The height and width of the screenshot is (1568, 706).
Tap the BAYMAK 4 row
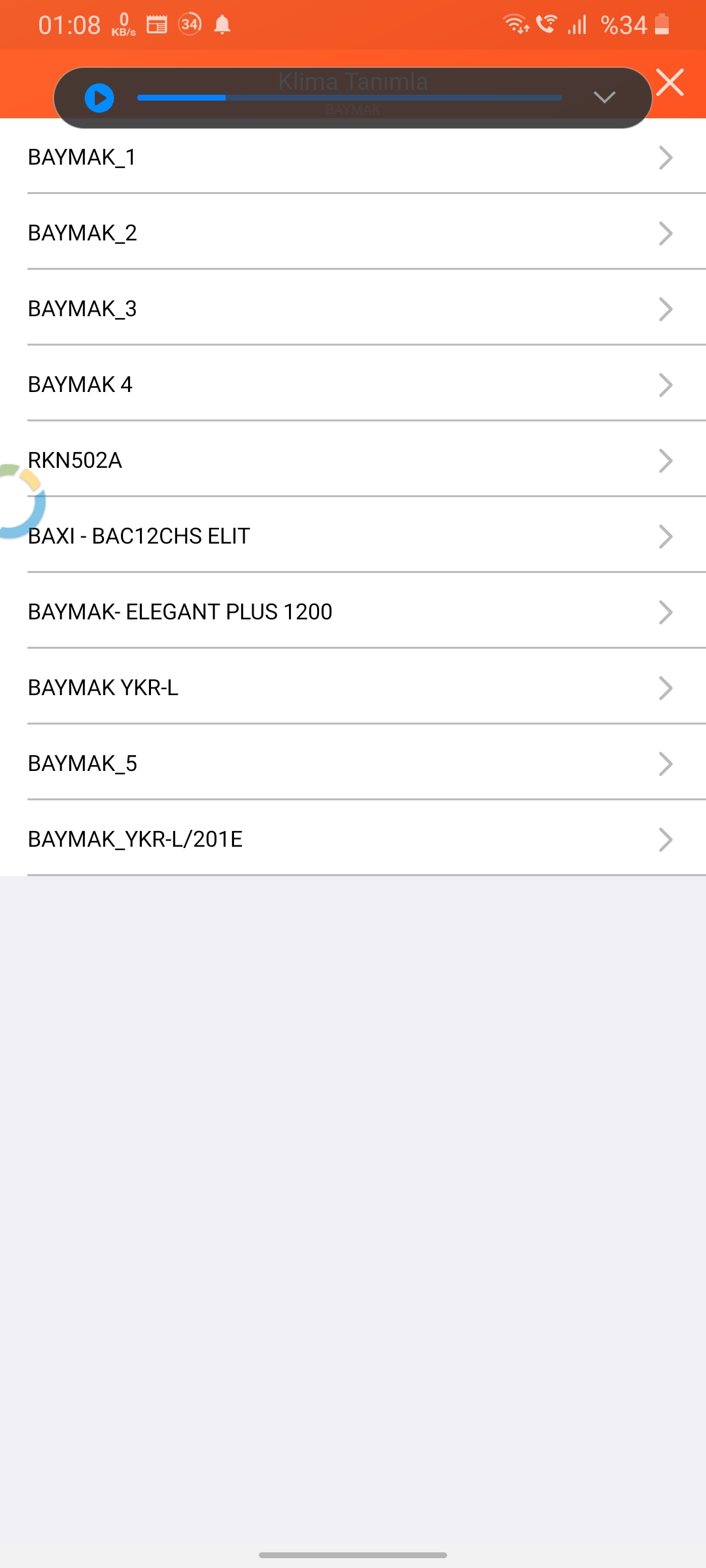click(353, 384)
